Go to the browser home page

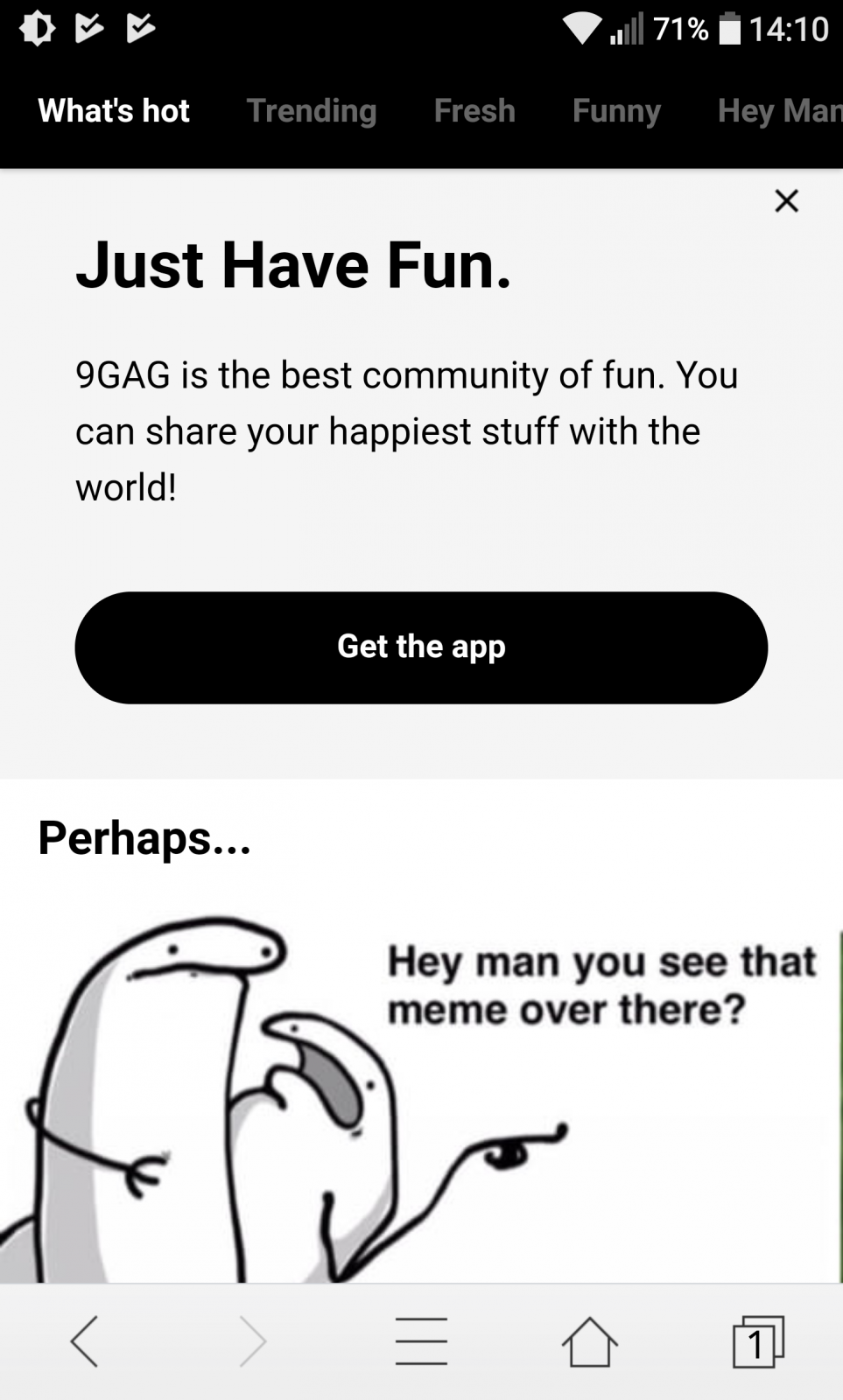coord(589,1341)
